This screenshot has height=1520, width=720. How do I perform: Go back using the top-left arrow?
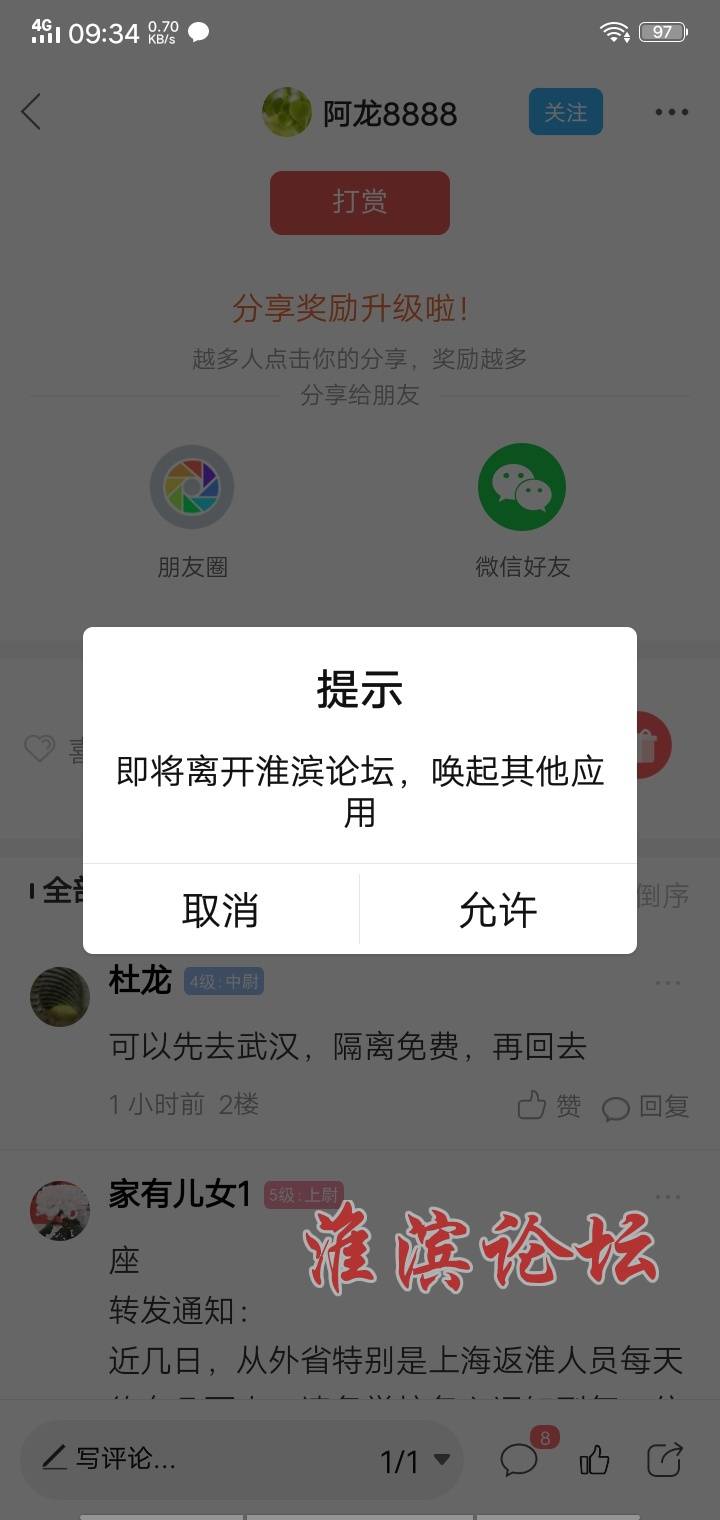point(32,112)
